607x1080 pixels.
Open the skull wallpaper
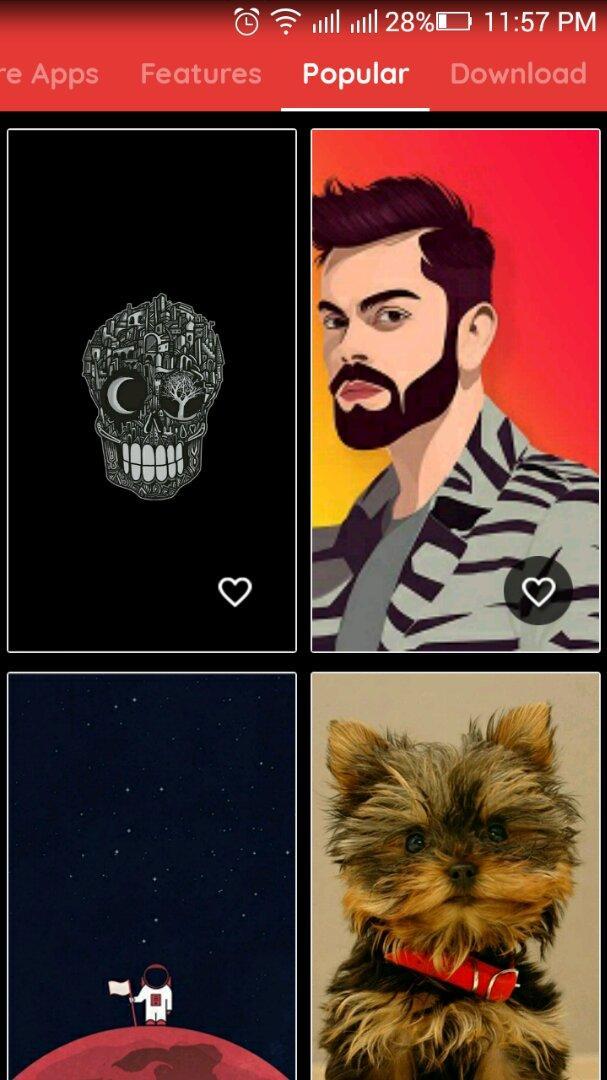coord(152,390)
